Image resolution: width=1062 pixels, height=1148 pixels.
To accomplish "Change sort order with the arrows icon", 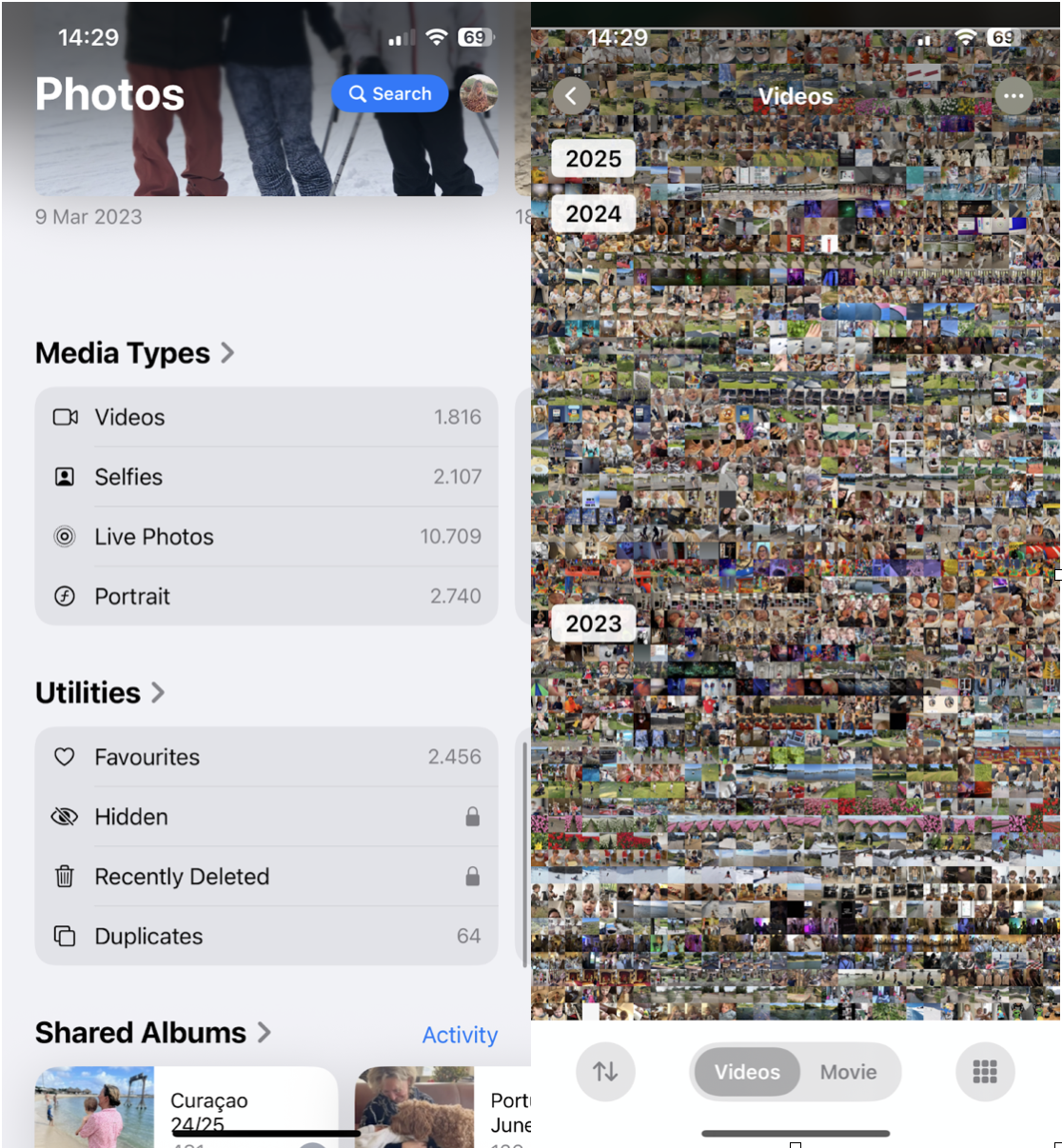I will pos(606,1072).
